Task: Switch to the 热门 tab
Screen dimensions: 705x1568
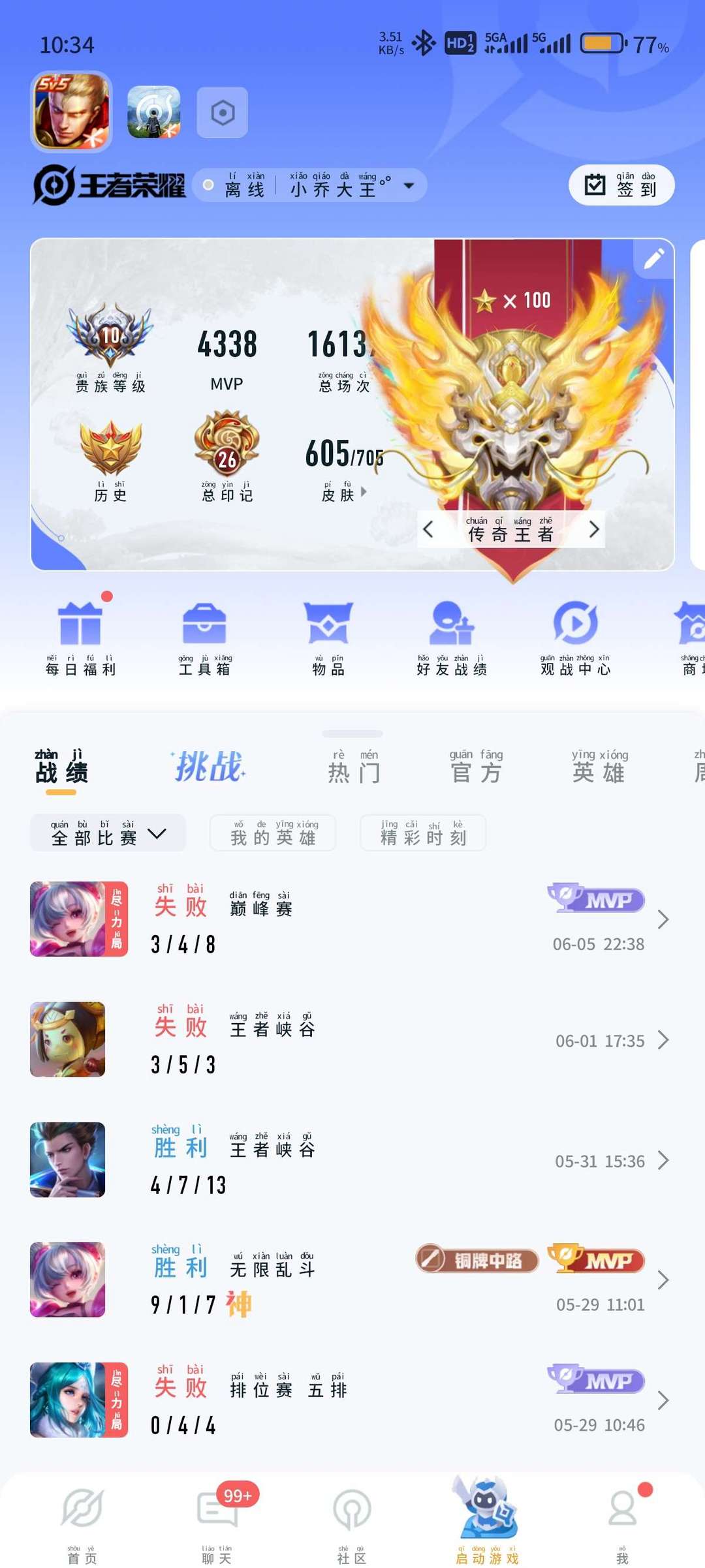Action: pos(353,767)
